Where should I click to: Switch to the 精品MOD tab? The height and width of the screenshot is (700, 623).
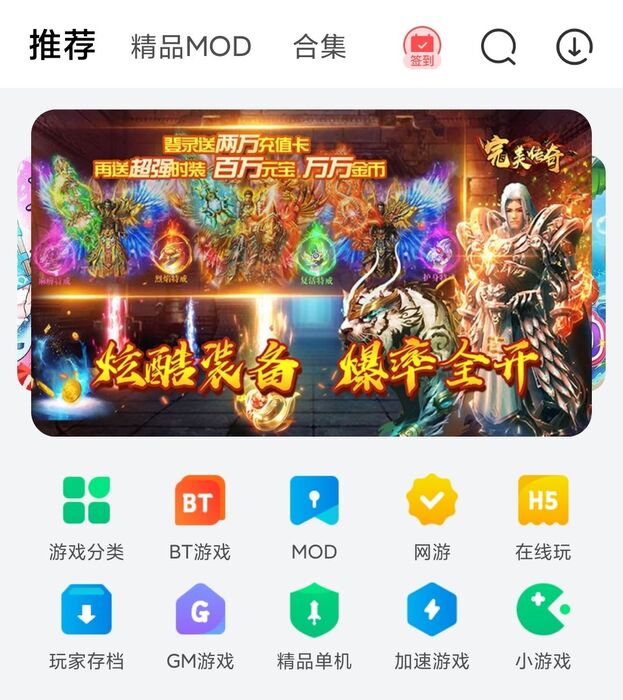(x=191, y=46)
